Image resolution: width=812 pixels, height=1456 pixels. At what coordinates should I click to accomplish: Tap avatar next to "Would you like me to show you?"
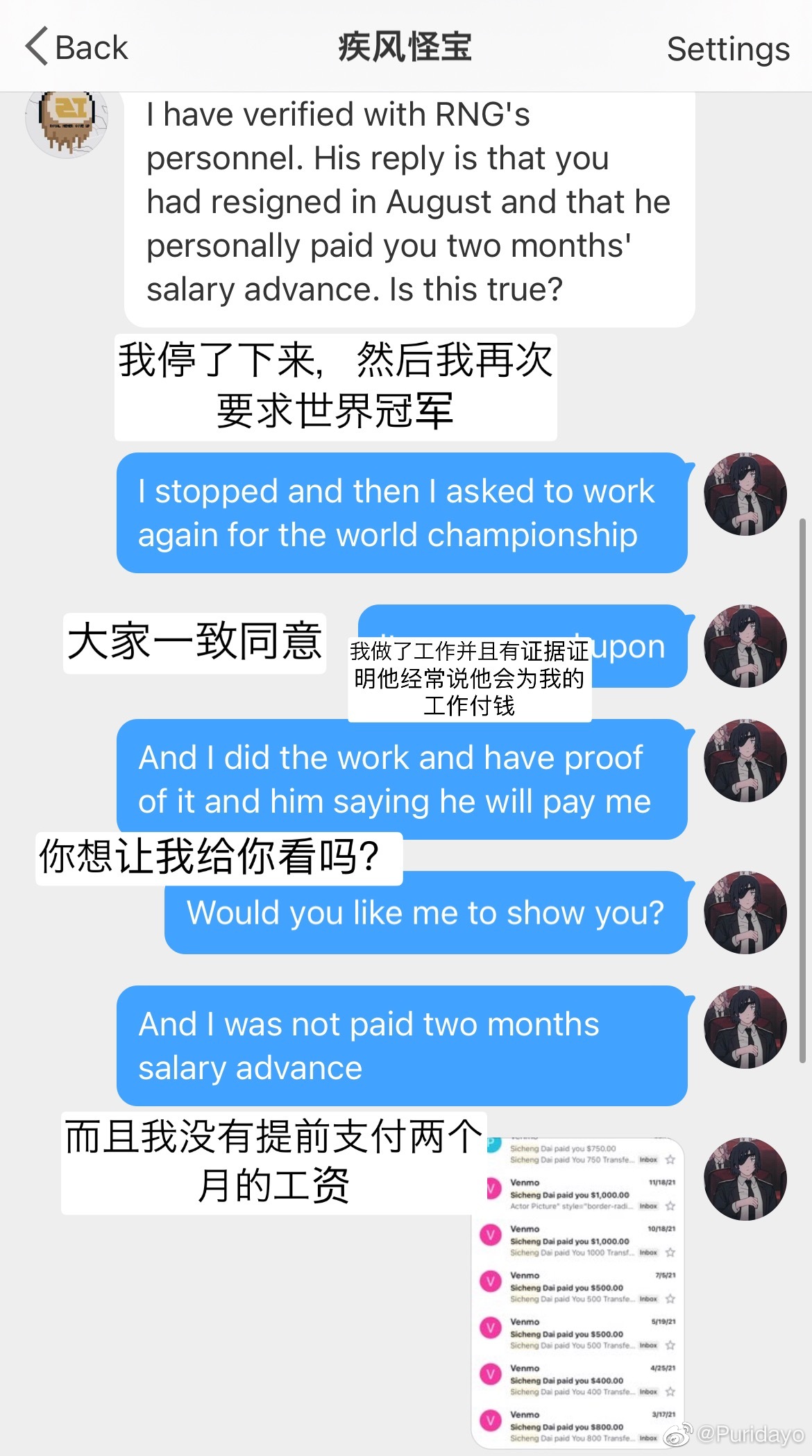coord(745,912)
